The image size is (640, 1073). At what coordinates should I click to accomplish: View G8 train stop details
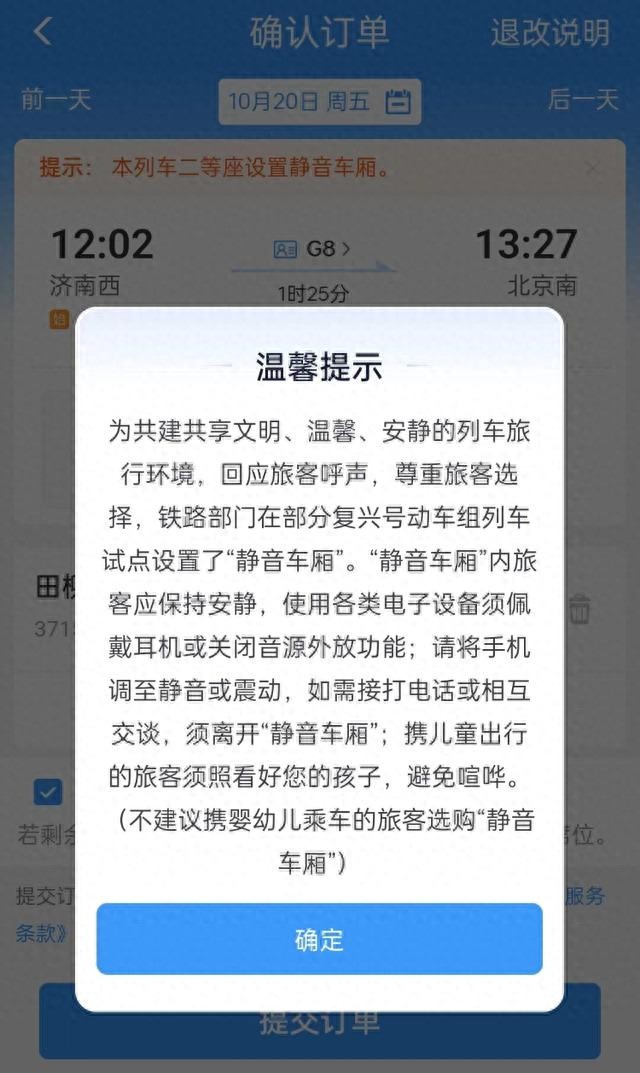tap(320, 248)
